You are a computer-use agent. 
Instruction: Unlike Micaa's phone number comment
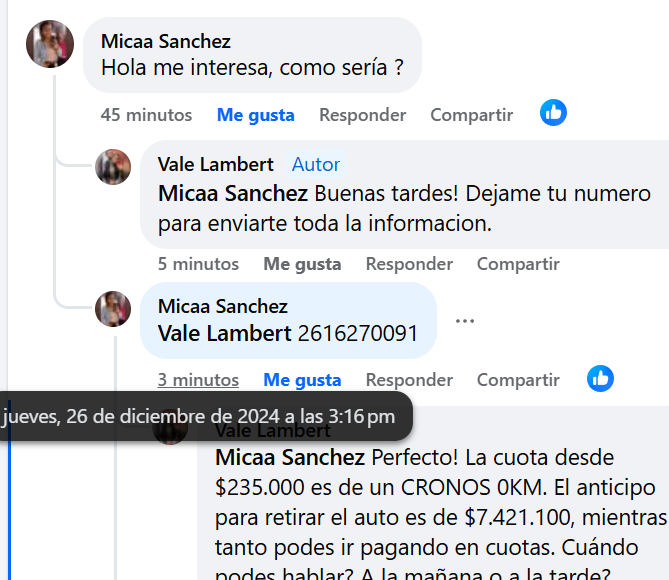tap(302, 380)
